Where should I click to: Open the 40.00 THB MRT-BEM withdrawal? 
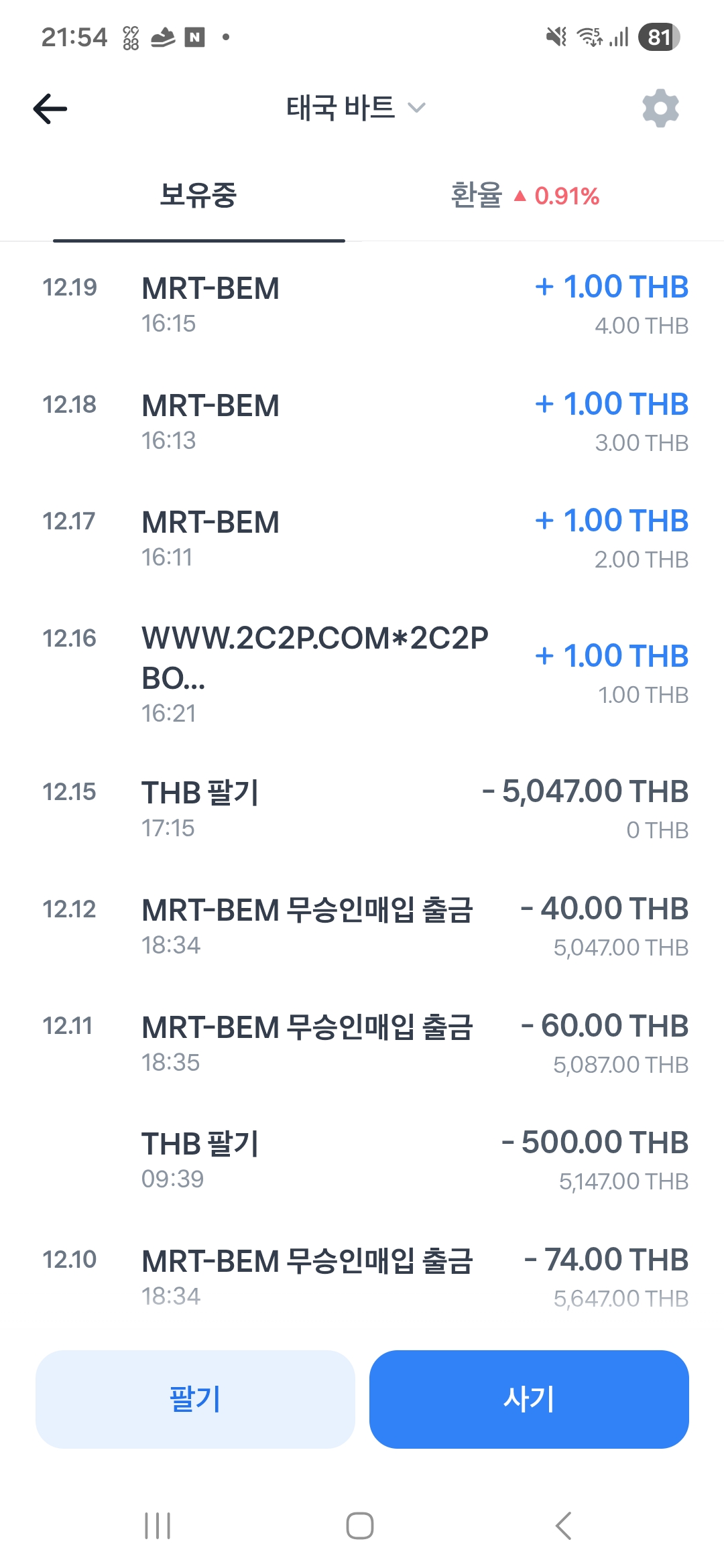pos(362,927)
